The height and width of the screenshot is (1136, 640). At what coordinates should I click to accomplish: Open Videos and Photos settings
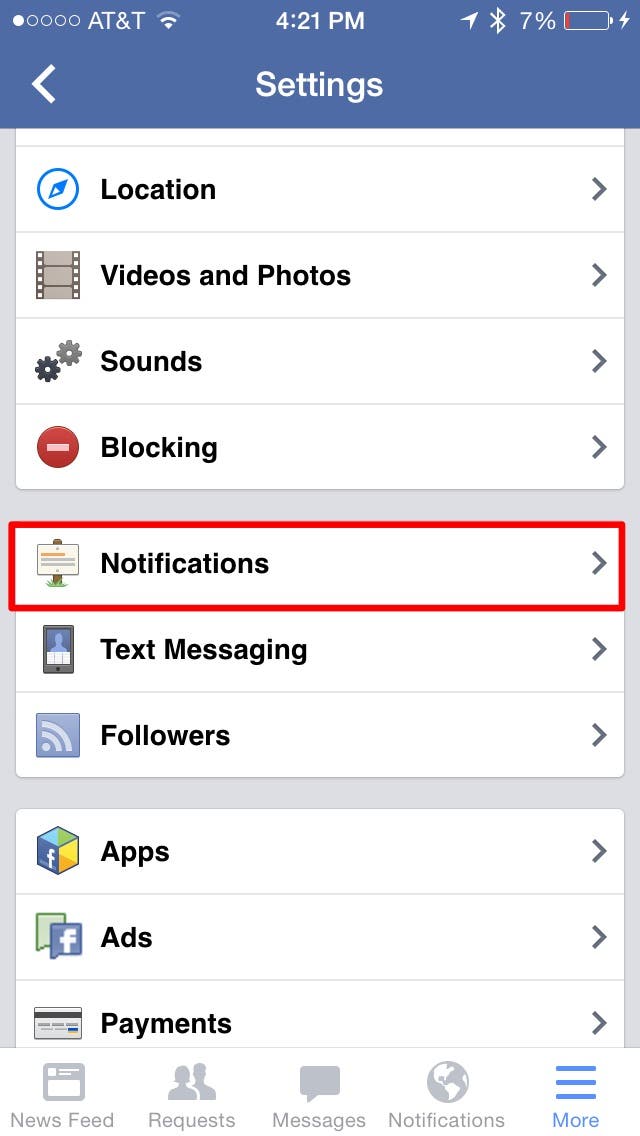320,275
